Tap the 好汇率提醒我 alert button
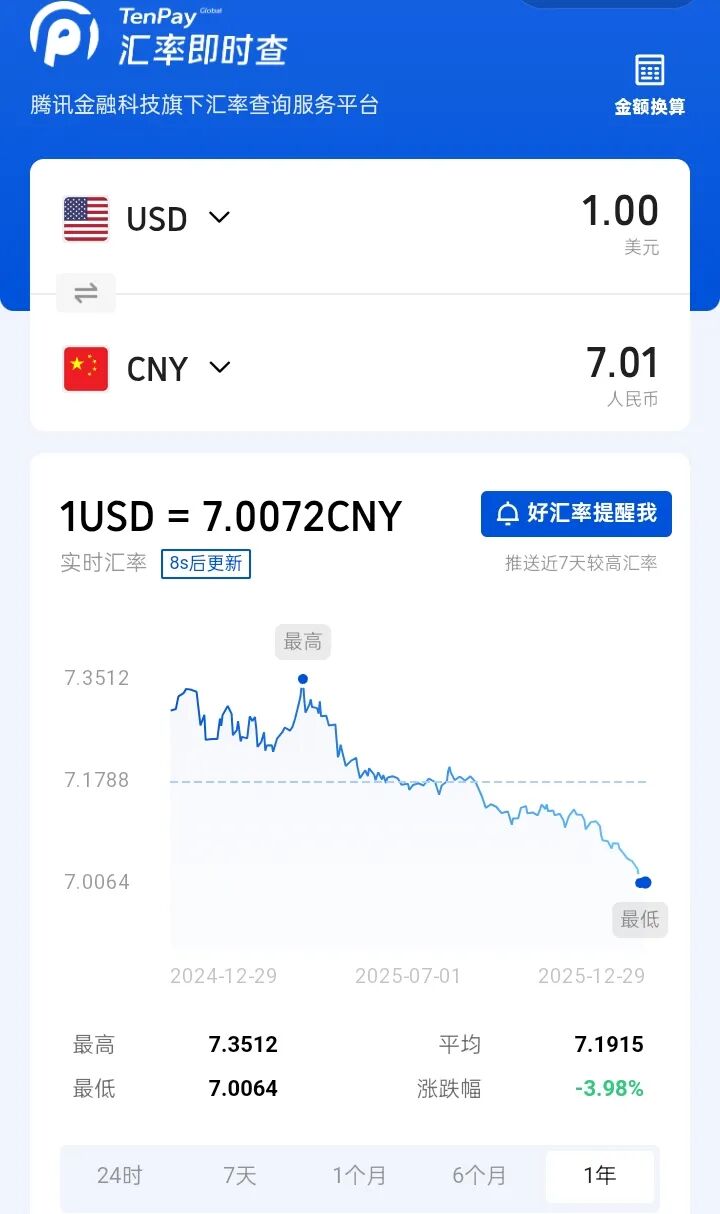 tap(576, 514)
